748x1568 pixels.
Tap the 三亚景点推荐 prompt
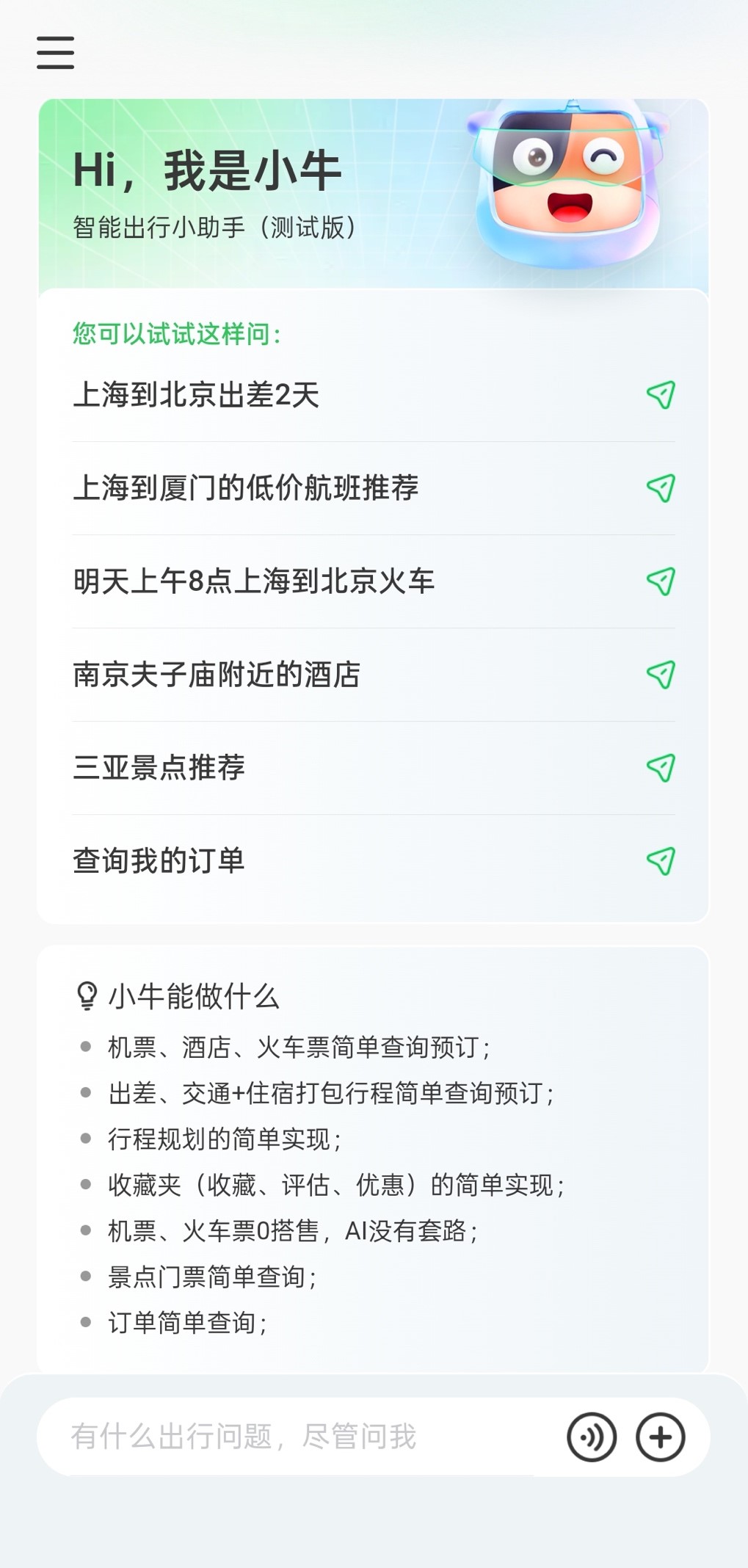pyautogui.click(x=374, y=768)
